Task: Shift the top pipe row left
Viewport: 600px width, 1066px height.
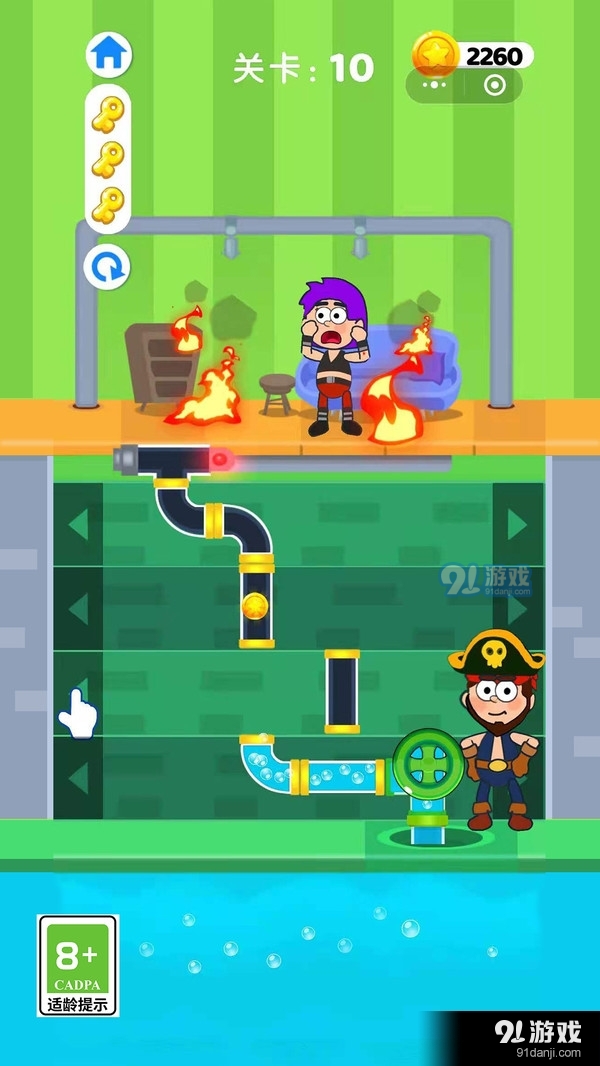Action: click(78, 523)
